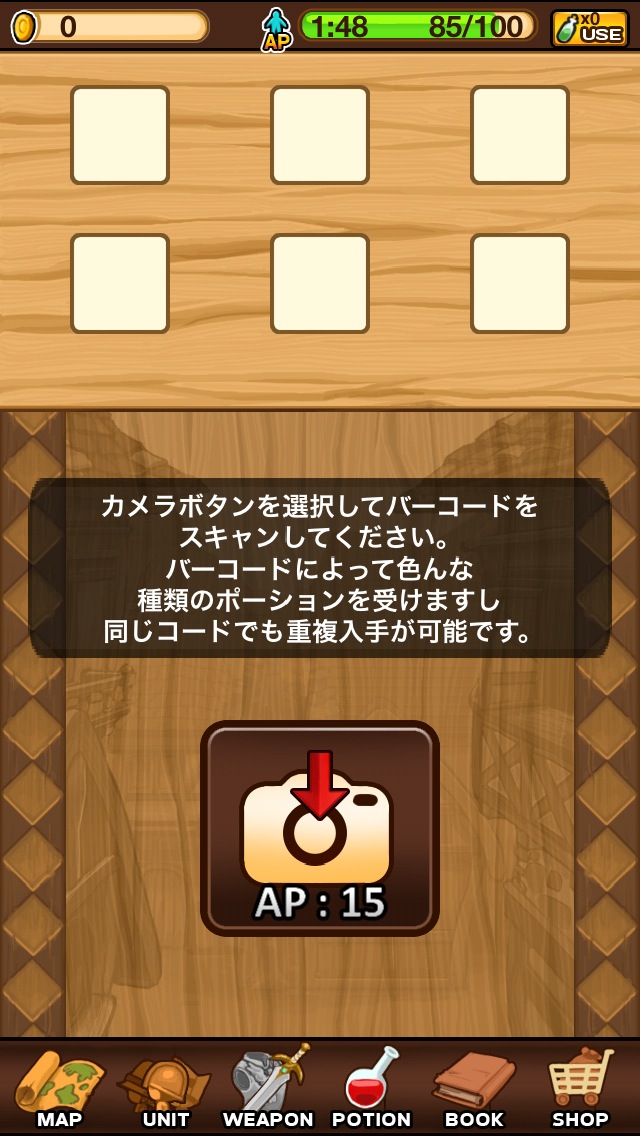Tap the camera button to scan a barcode
The width and height of the screenshot is (640, 1136).
click(319, 828)
